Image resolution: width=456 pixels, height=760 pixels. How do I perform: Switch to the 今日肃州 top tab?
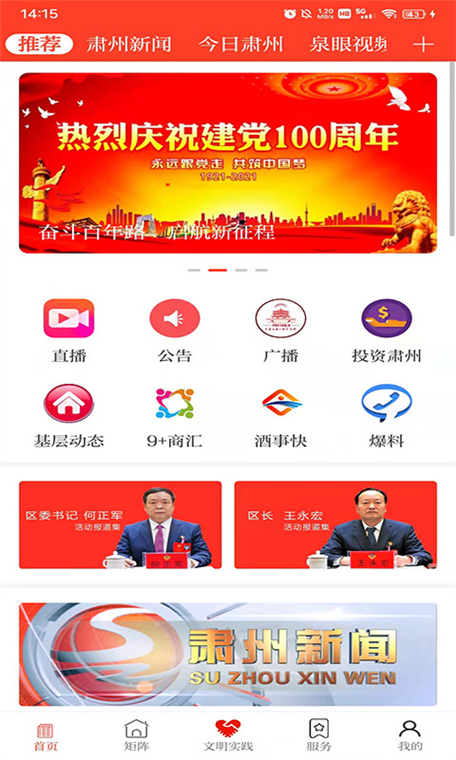[240, 45]
